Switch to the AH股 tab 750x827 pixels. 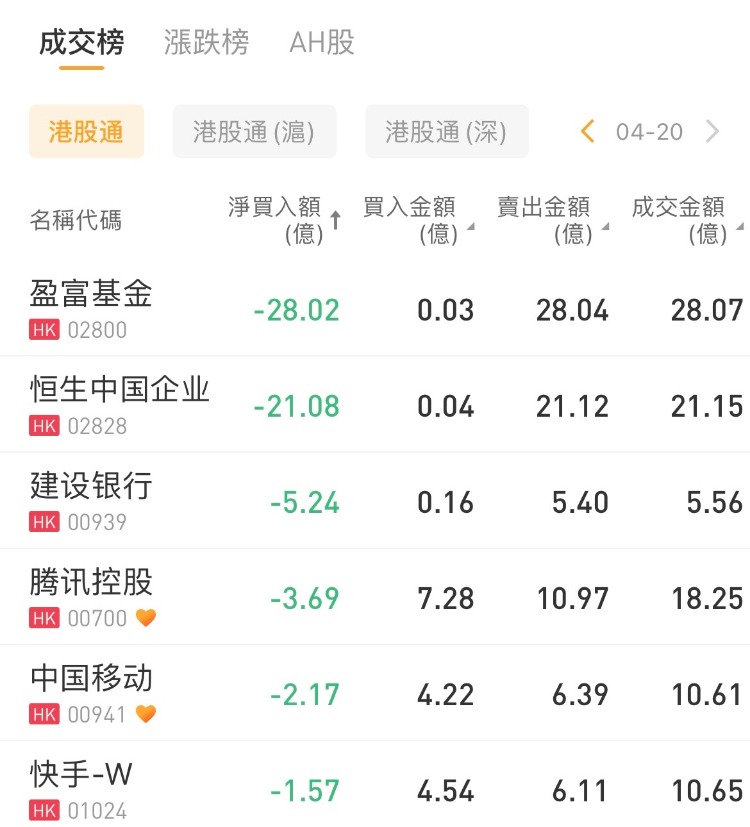click(322, 43)
